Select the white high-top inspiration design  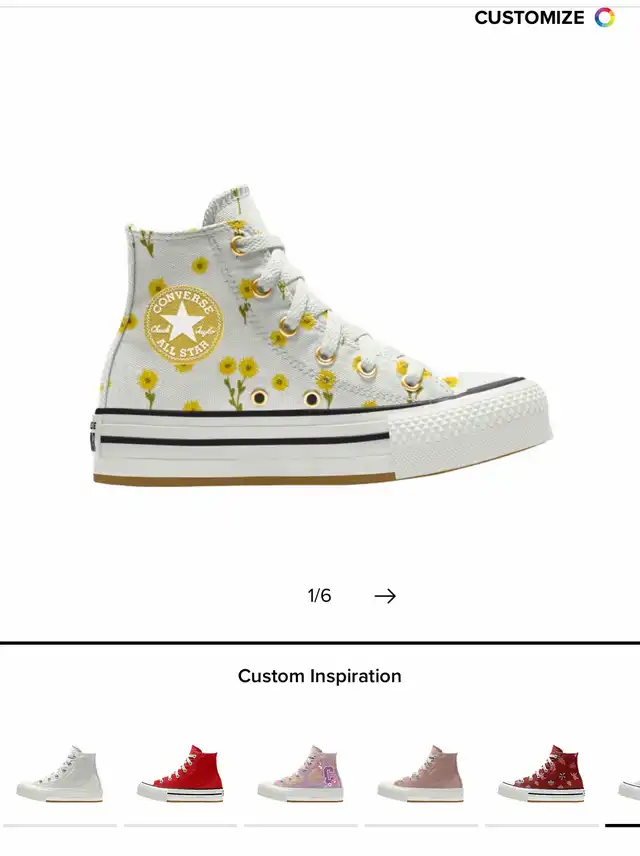[x=59, y=774]
